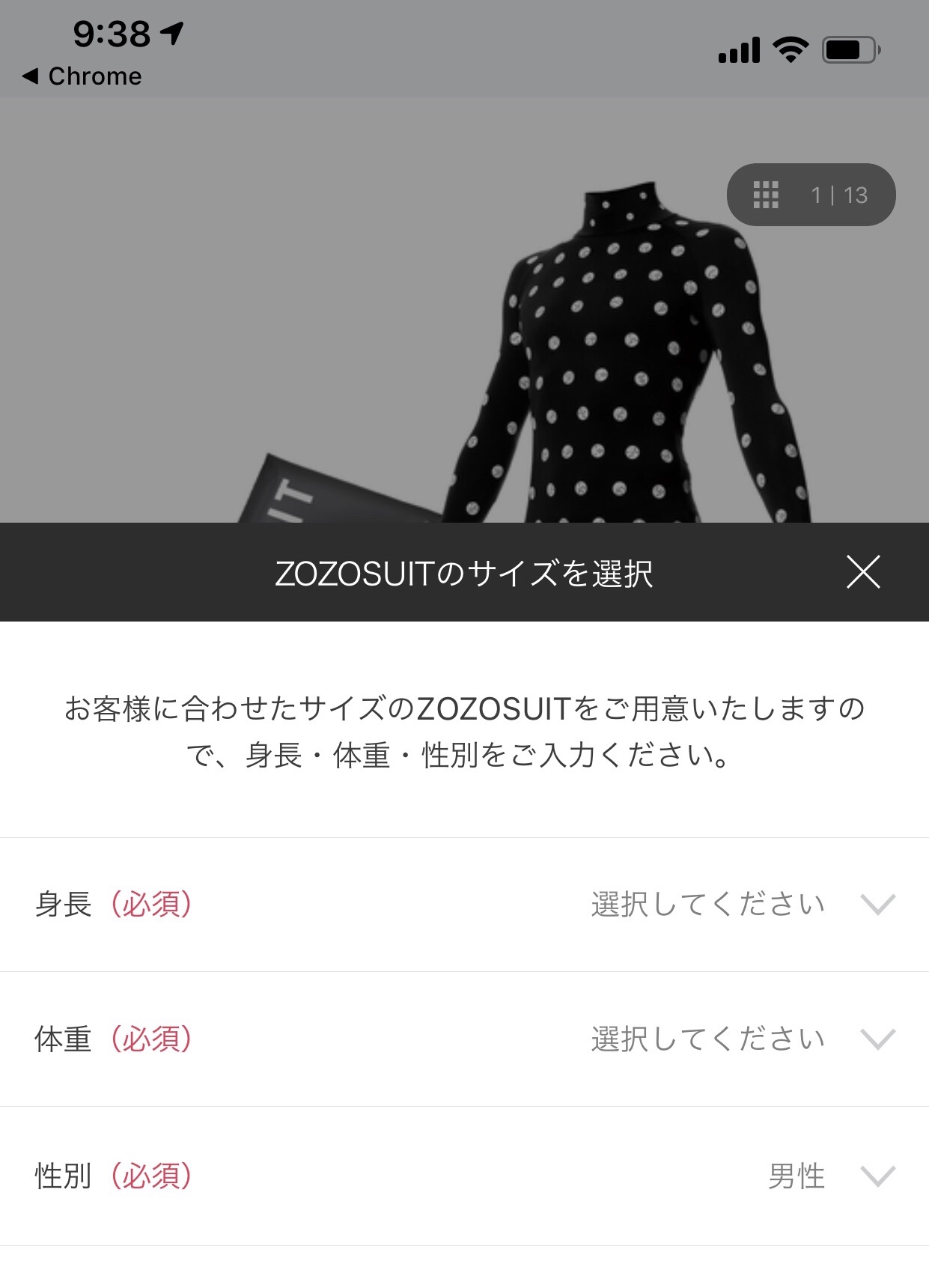929x1288 pixels.
Task: Return to Chrome via the back link
Action: point(82,76)
